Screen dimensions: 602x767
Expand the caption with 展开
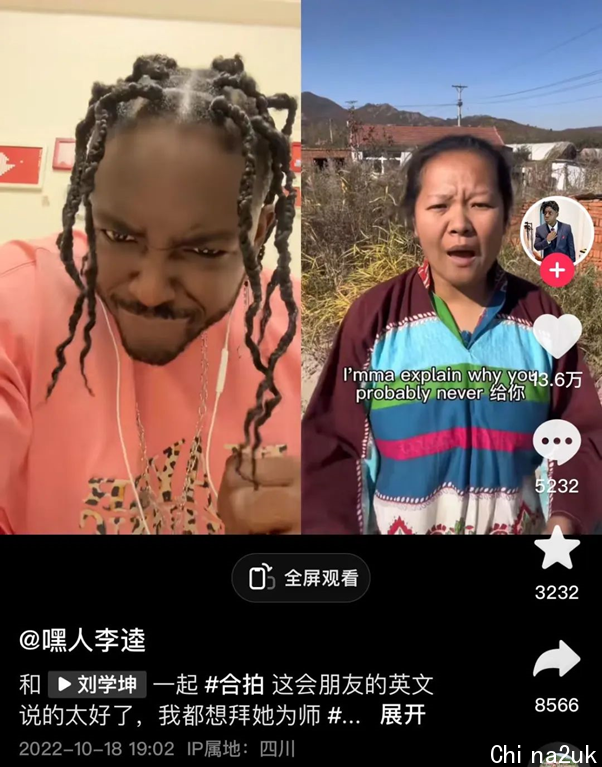click(403, 716)
